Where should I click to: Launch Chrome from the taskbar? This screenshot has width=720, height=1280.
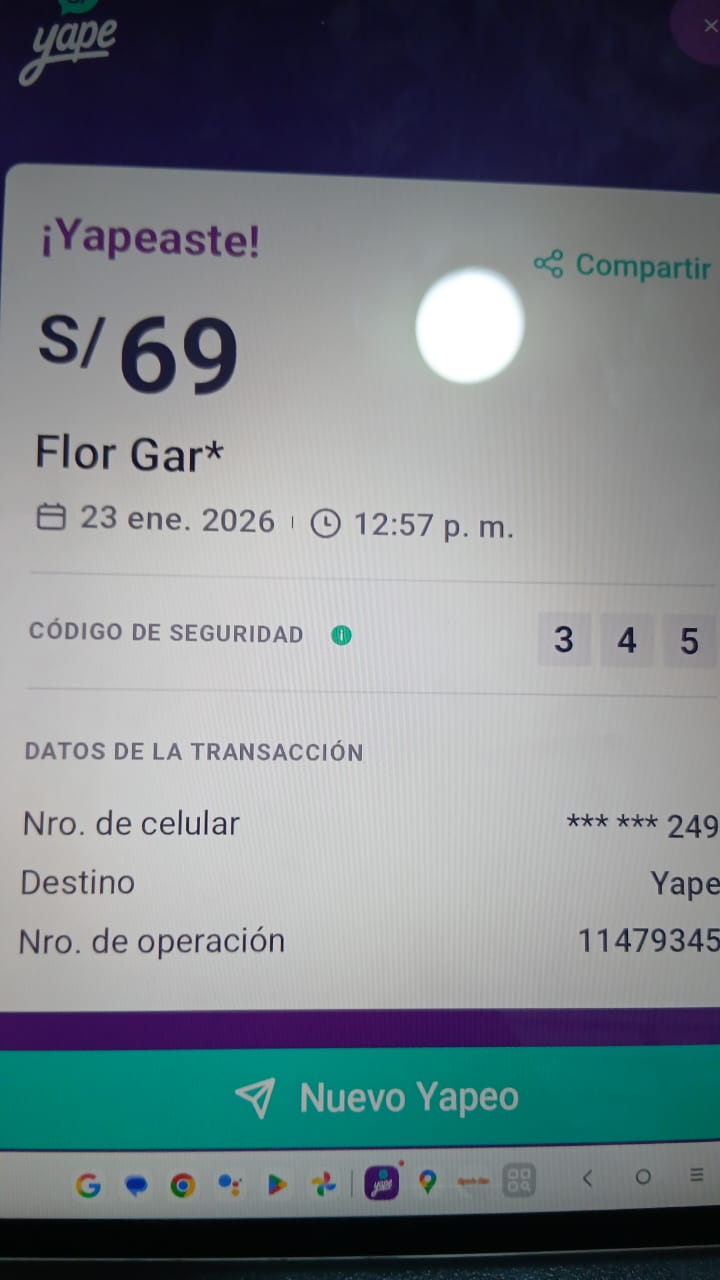182,1186
